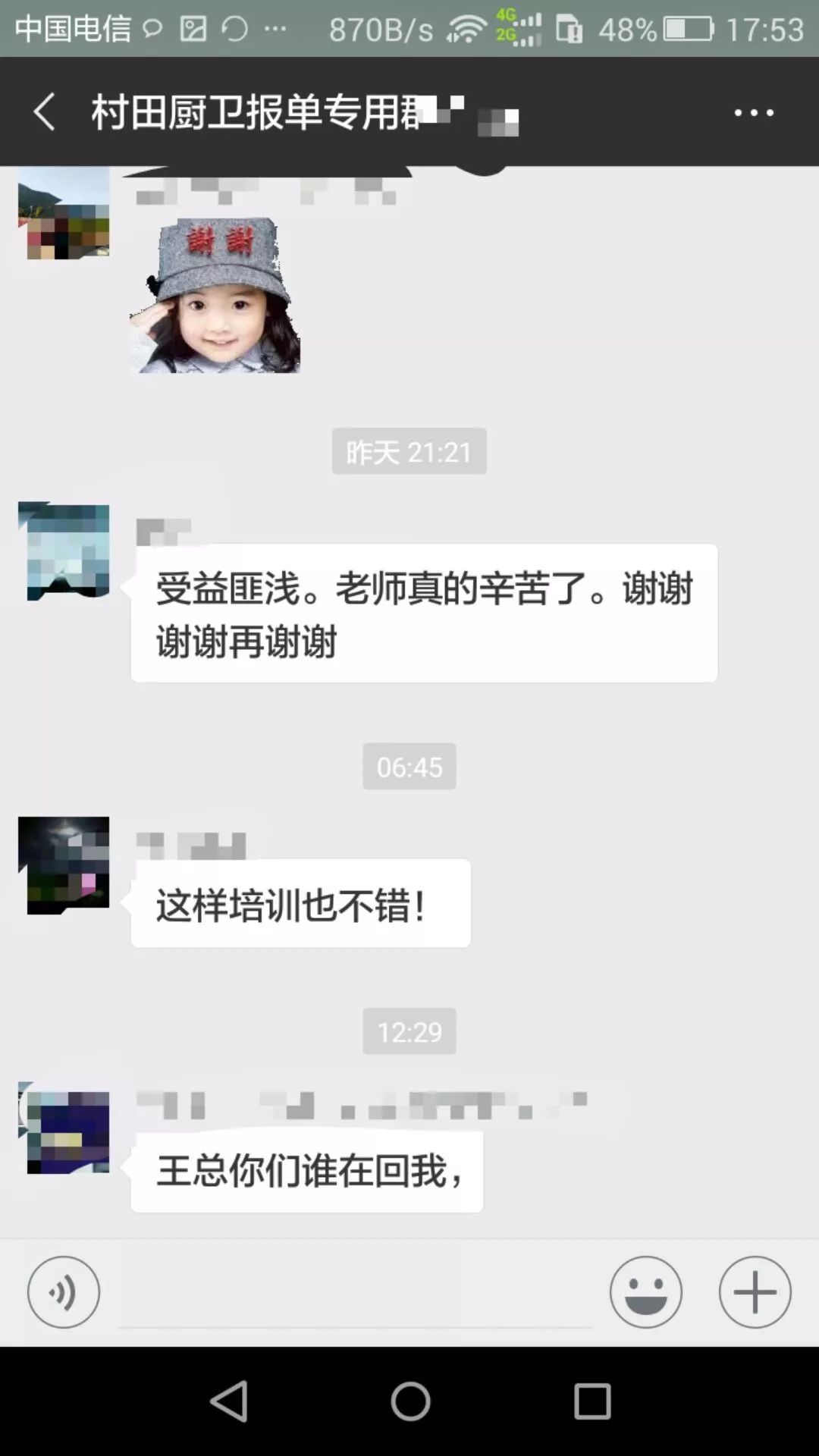This screenshot has width=819, height=1456.
Task: Open the plus attachment menu
Action: pos(755,1291)
